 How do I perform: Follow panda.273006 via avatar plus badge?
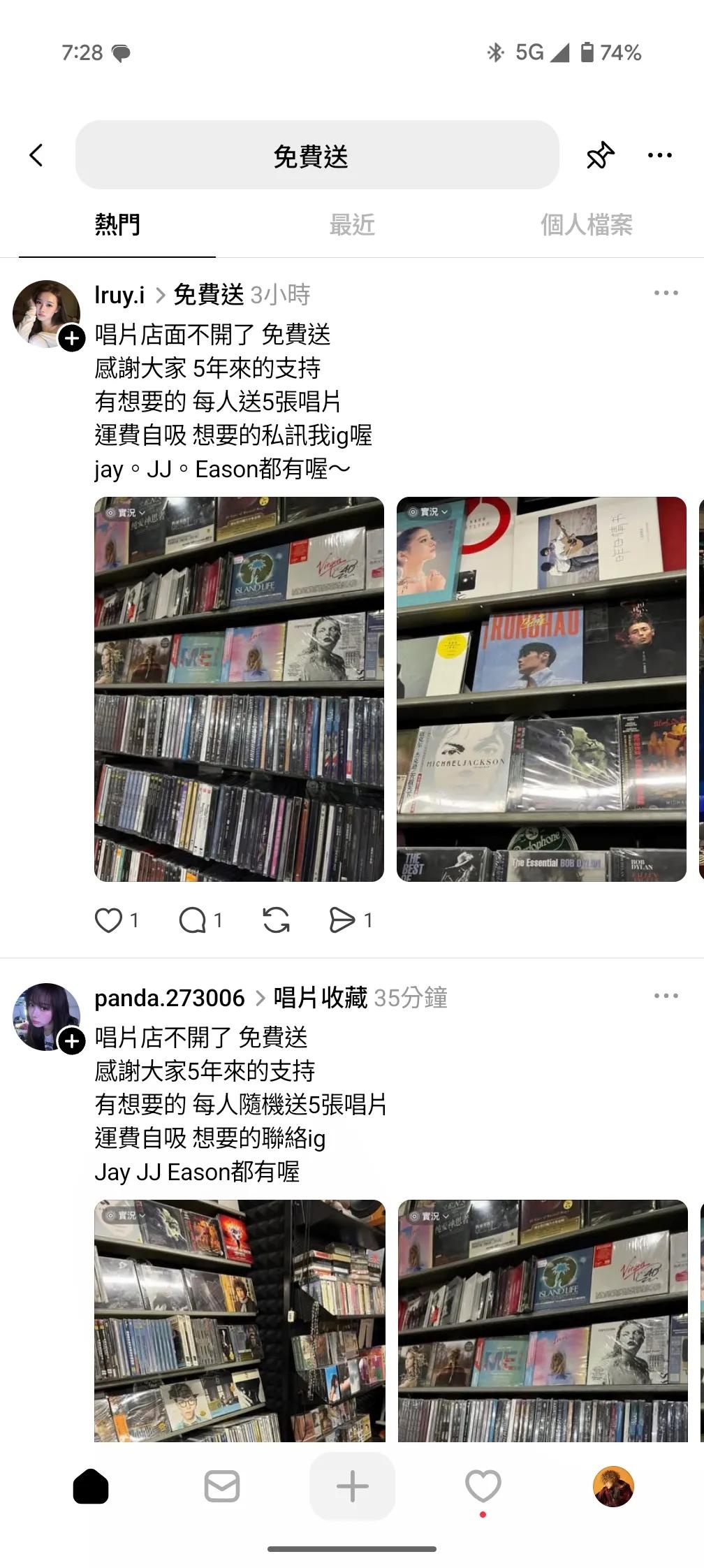pyautogui.click(x=71, y=1041)
